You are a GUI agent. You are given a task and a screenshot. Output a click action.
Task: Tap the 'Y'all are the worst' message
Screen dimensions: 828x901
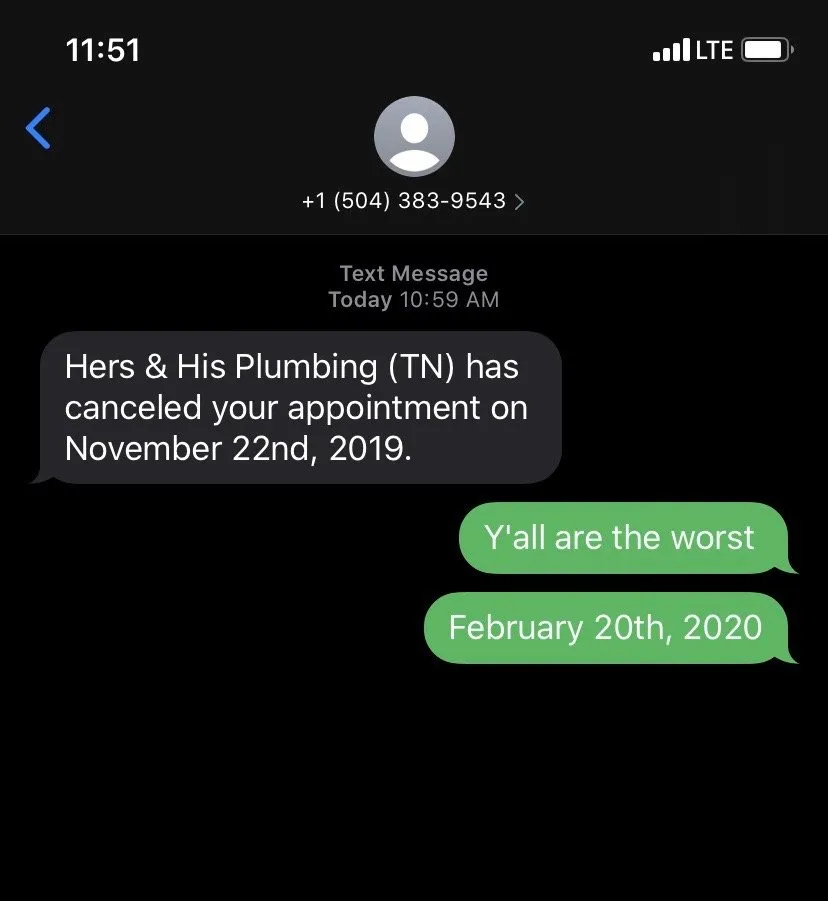627,538
